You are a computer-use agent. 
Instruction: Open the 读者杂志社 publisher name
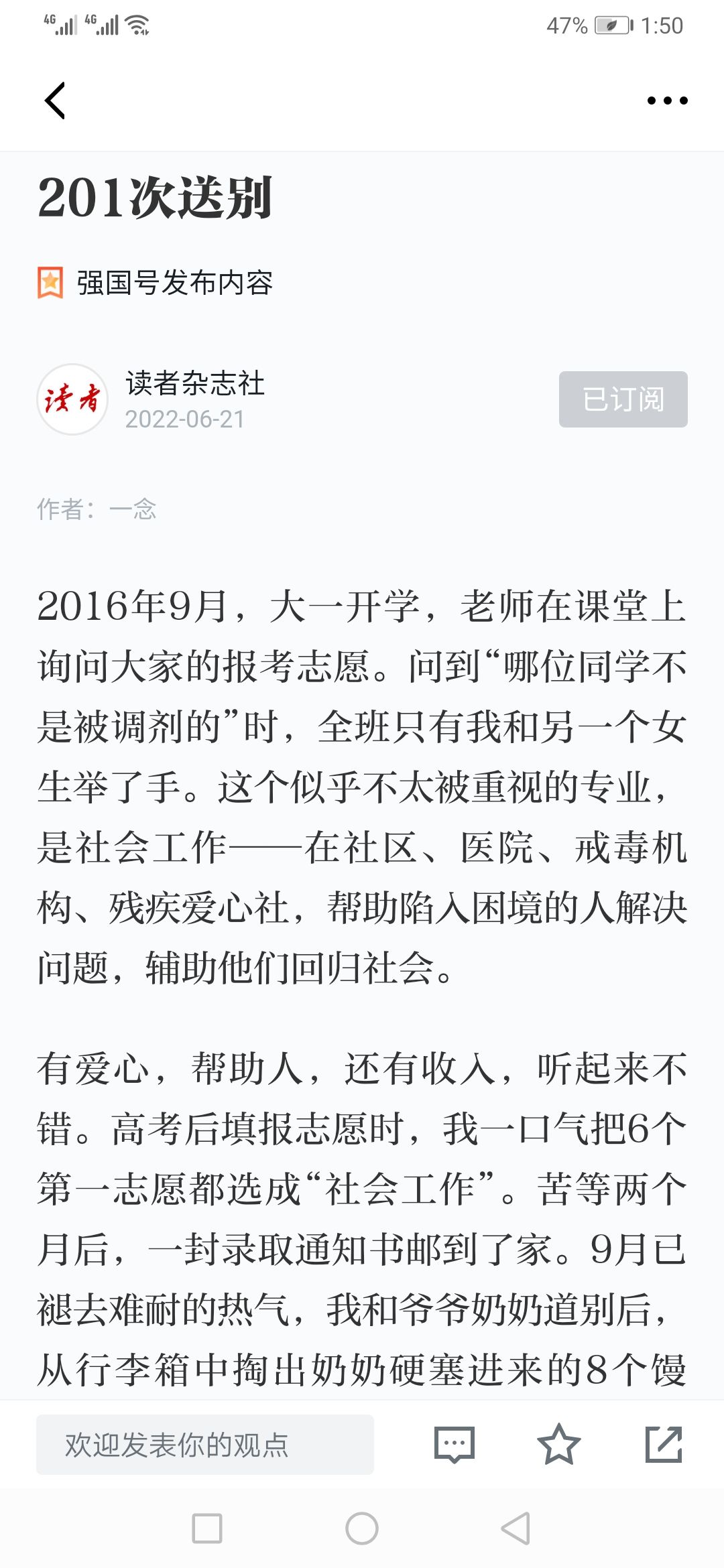point(195,383)
